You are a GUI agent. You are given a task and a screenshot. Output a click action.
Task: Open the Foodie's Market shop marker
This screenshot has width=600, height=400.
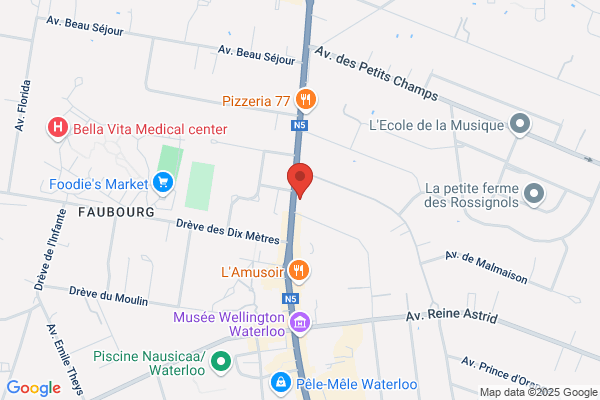[x=163, y=183]
